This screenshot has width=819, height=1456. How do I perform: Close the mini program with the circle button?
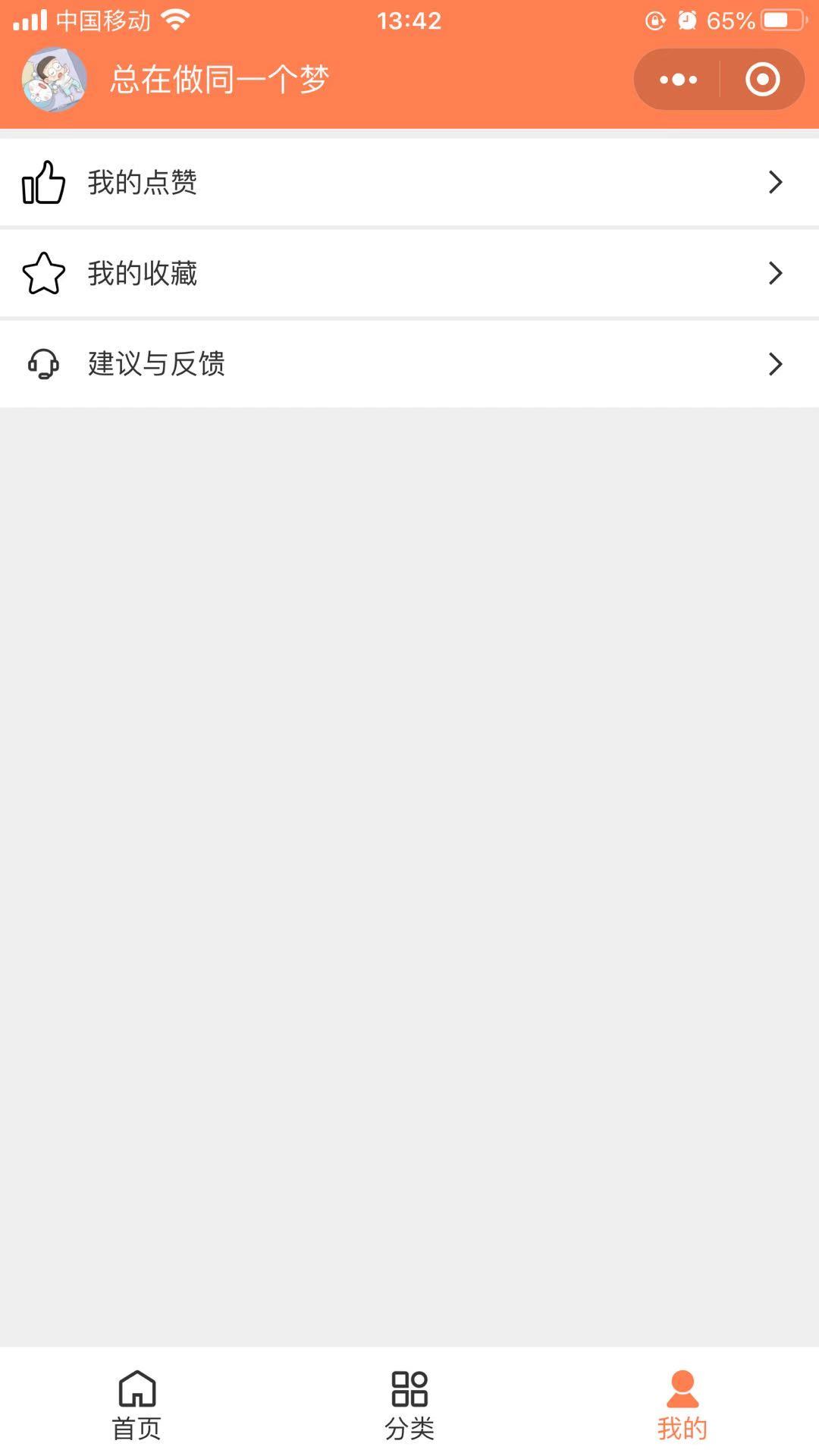pos(762,80)
